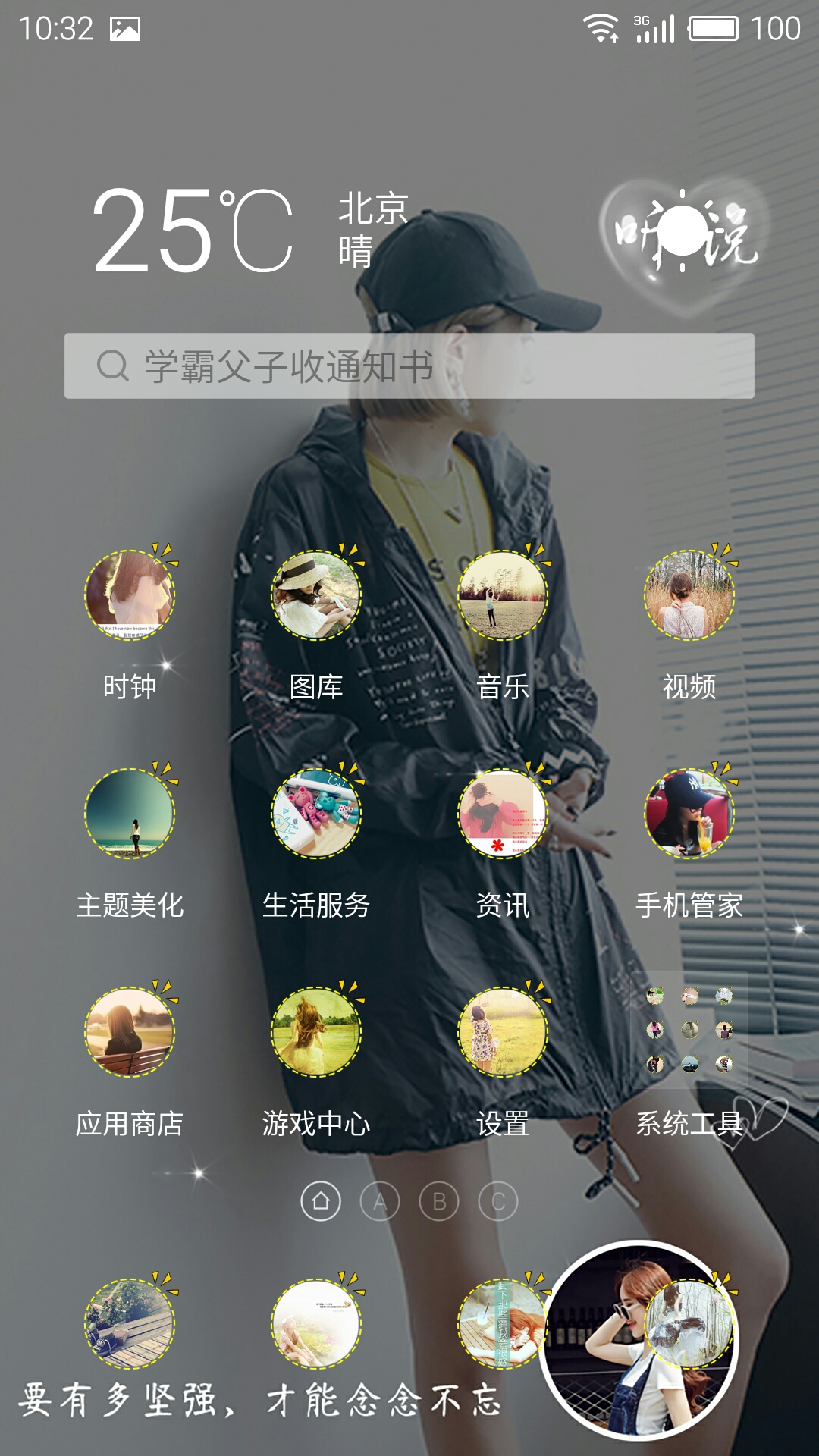Go to the home page indicator

tap(321, 1201)
